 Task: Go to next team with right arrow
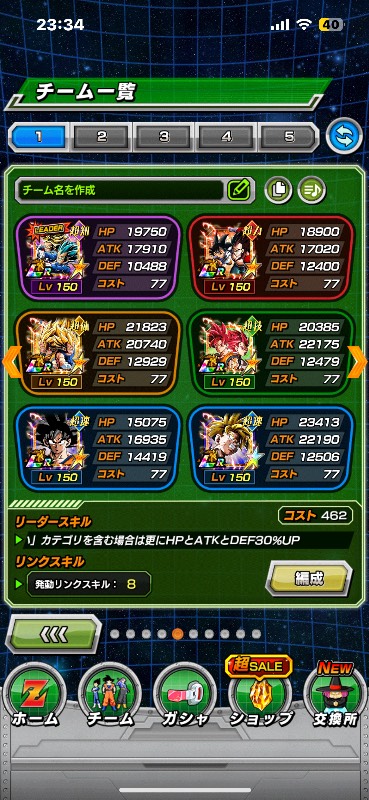coord(357,361)
